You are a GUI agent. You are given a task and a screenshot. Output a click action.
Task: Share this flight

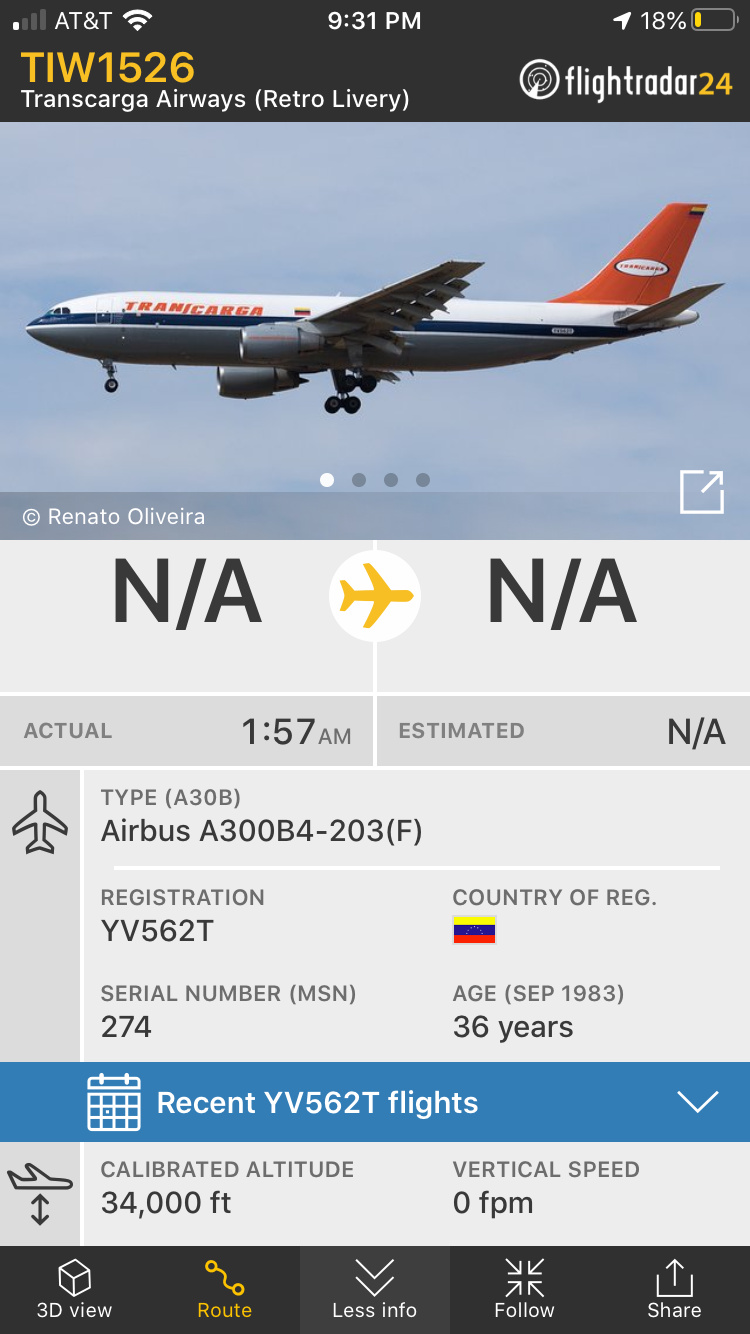[674, 1290]
